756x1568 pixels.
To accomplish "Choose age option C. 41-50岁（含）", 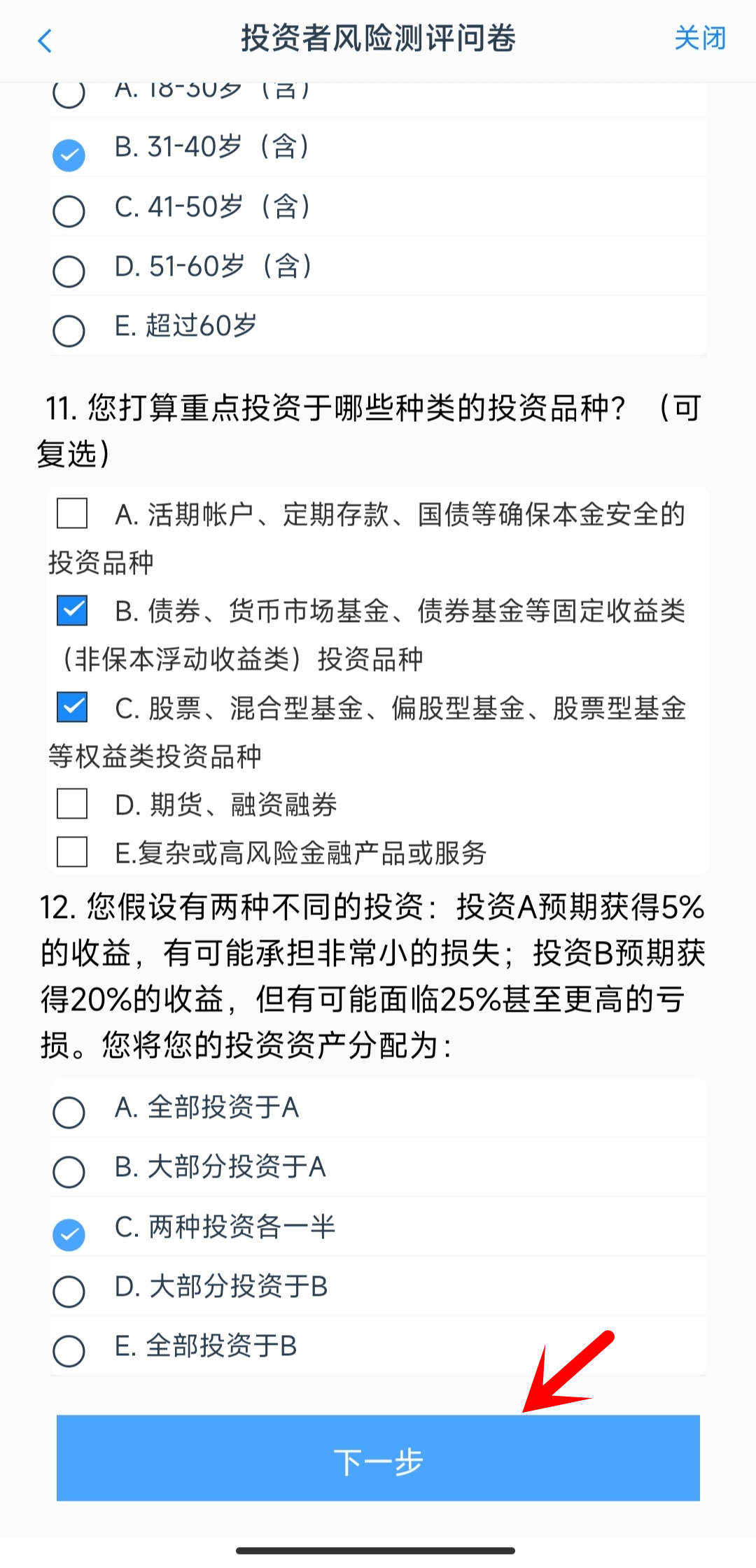I will [x=69, y=211].
